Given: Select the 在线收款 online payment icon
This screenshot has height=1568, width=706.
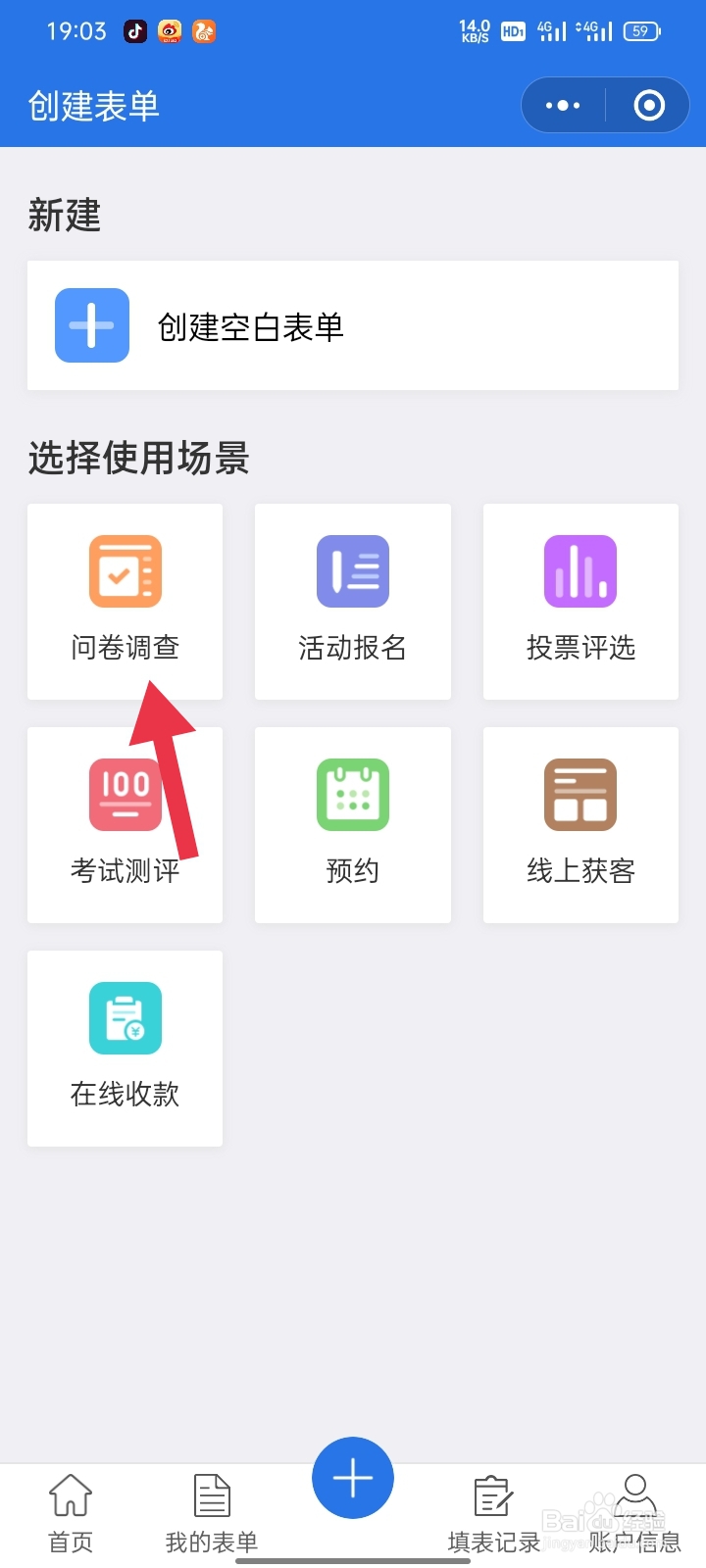Looking at the screenshot, I should (125, 1018).
